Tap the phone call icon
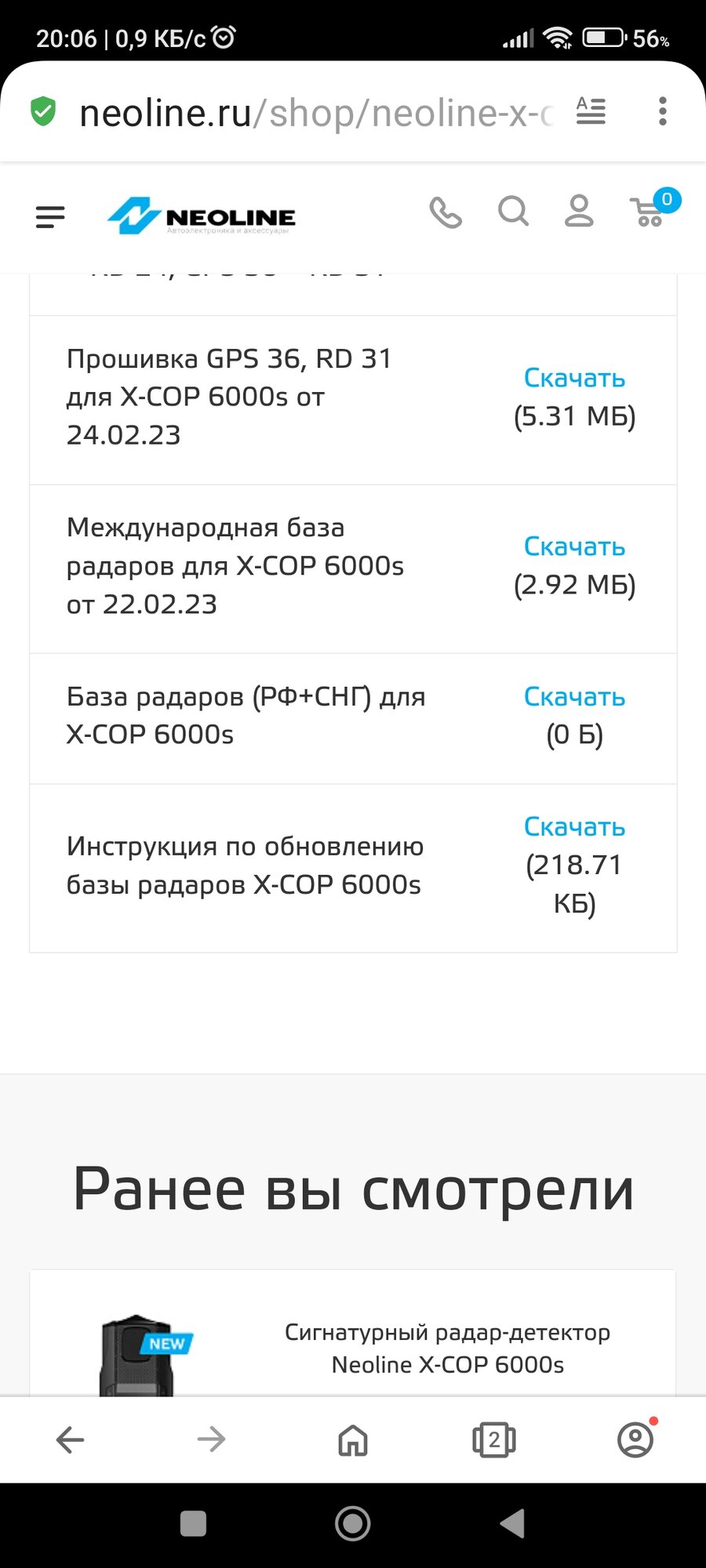This screenshot has width=706, height=1568. (446, 212)
